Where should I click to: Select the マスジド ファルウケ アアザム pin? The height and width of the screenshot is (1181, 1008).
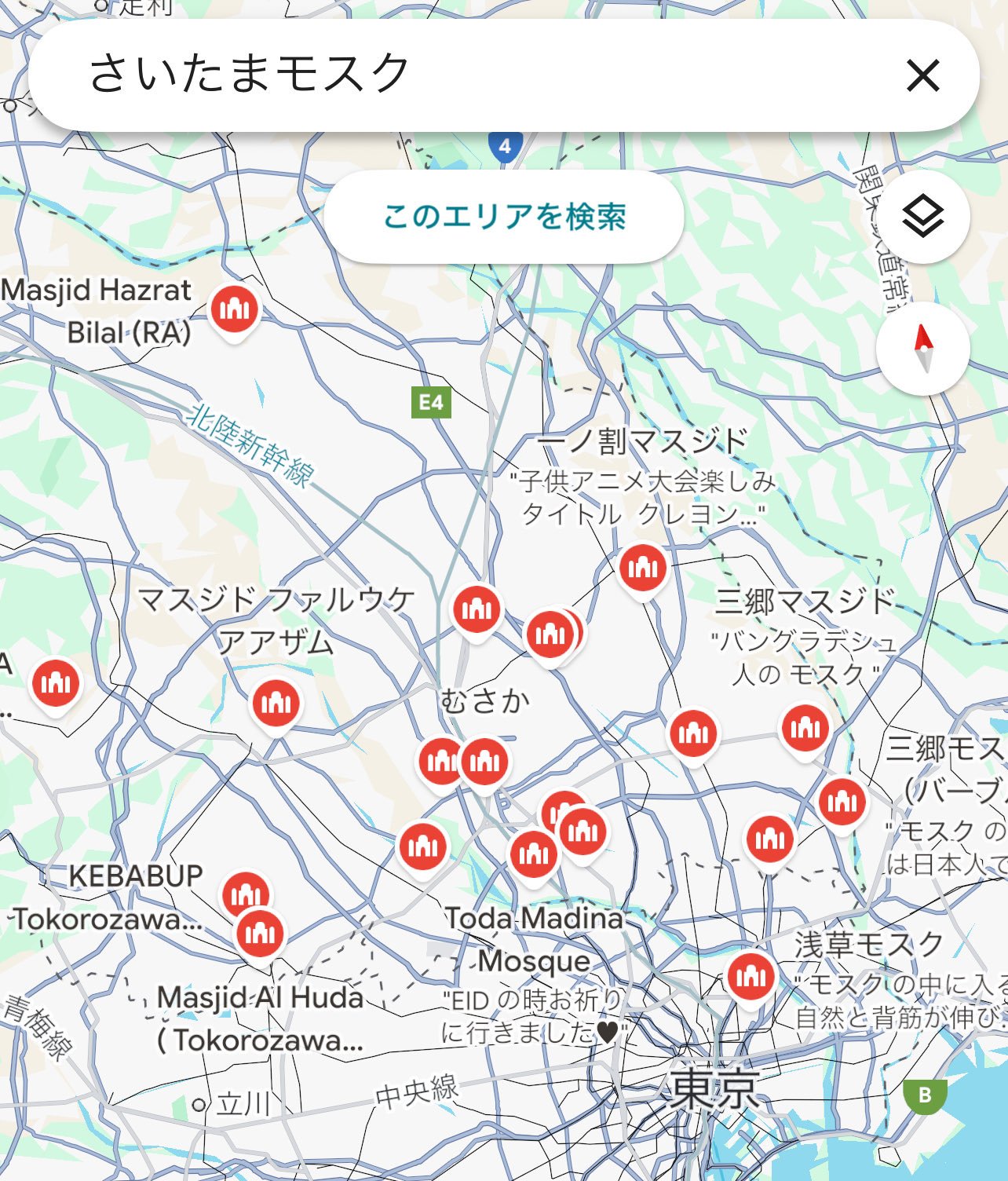(x=276, y=703)
